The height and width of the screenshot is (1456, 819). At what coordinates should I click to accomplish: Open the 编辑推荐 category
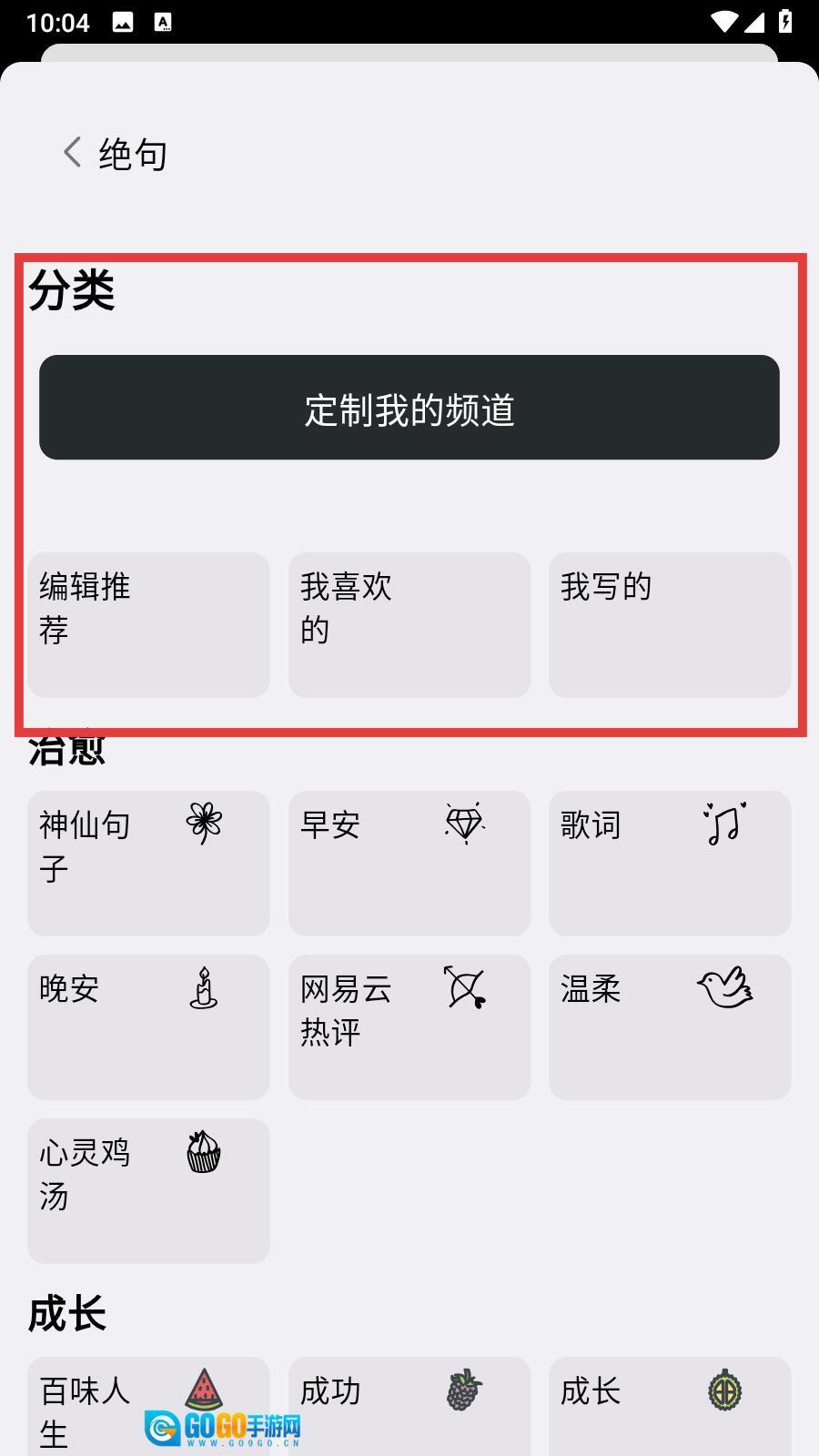pos(148,625)
